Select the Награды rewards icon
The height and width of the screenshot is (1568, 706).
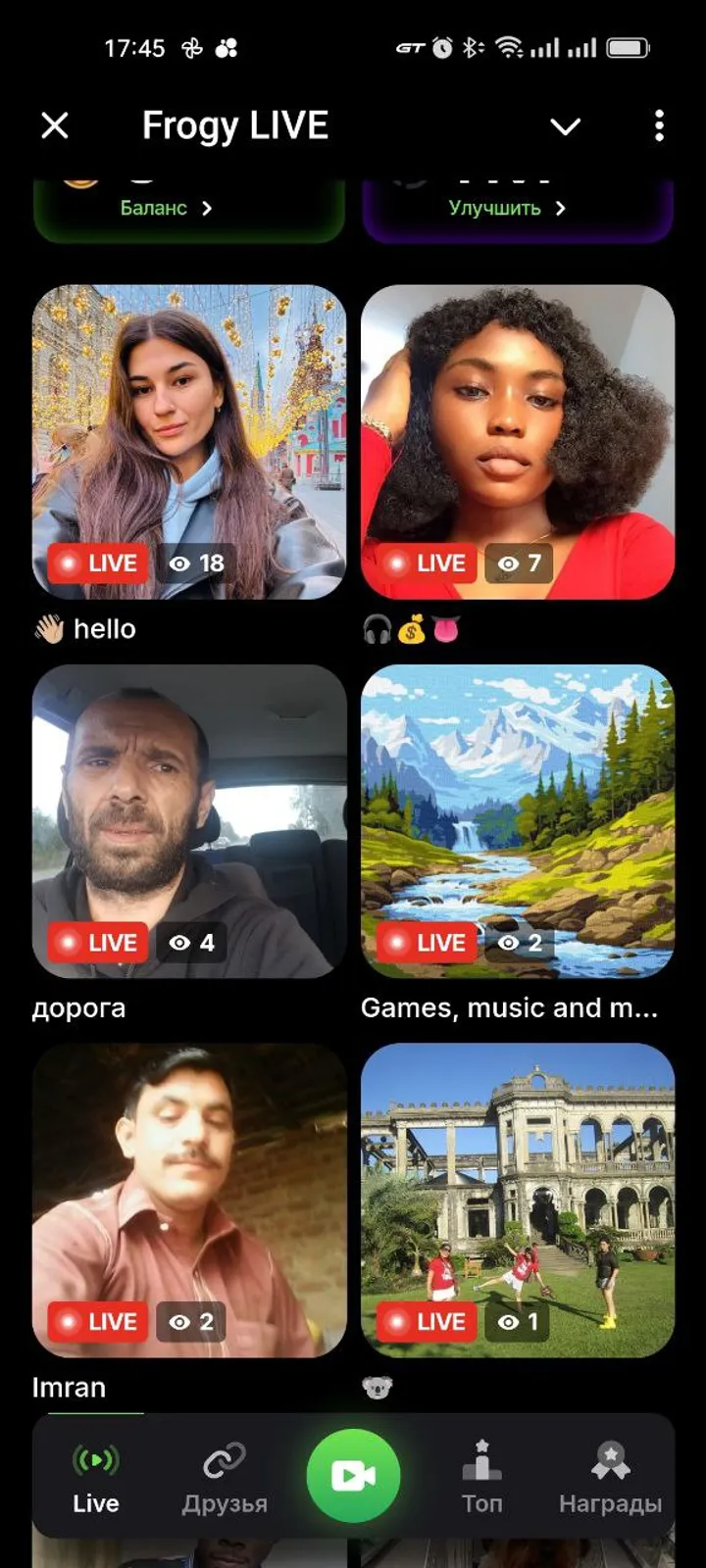pos(611,1476)
